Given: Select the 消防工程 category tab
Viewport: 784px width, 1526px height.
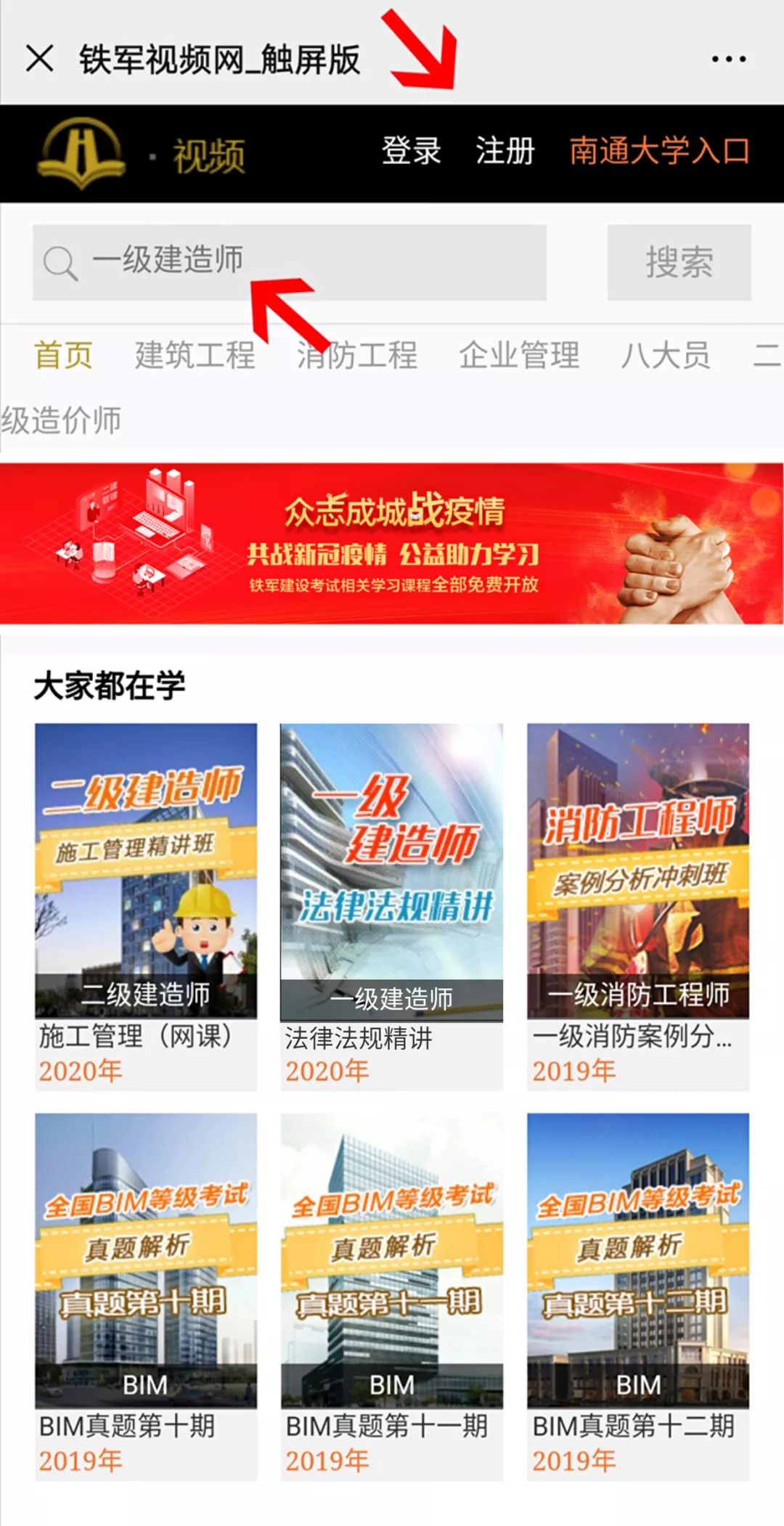Looking at the screenshot, I should click(x=357, y=355).
